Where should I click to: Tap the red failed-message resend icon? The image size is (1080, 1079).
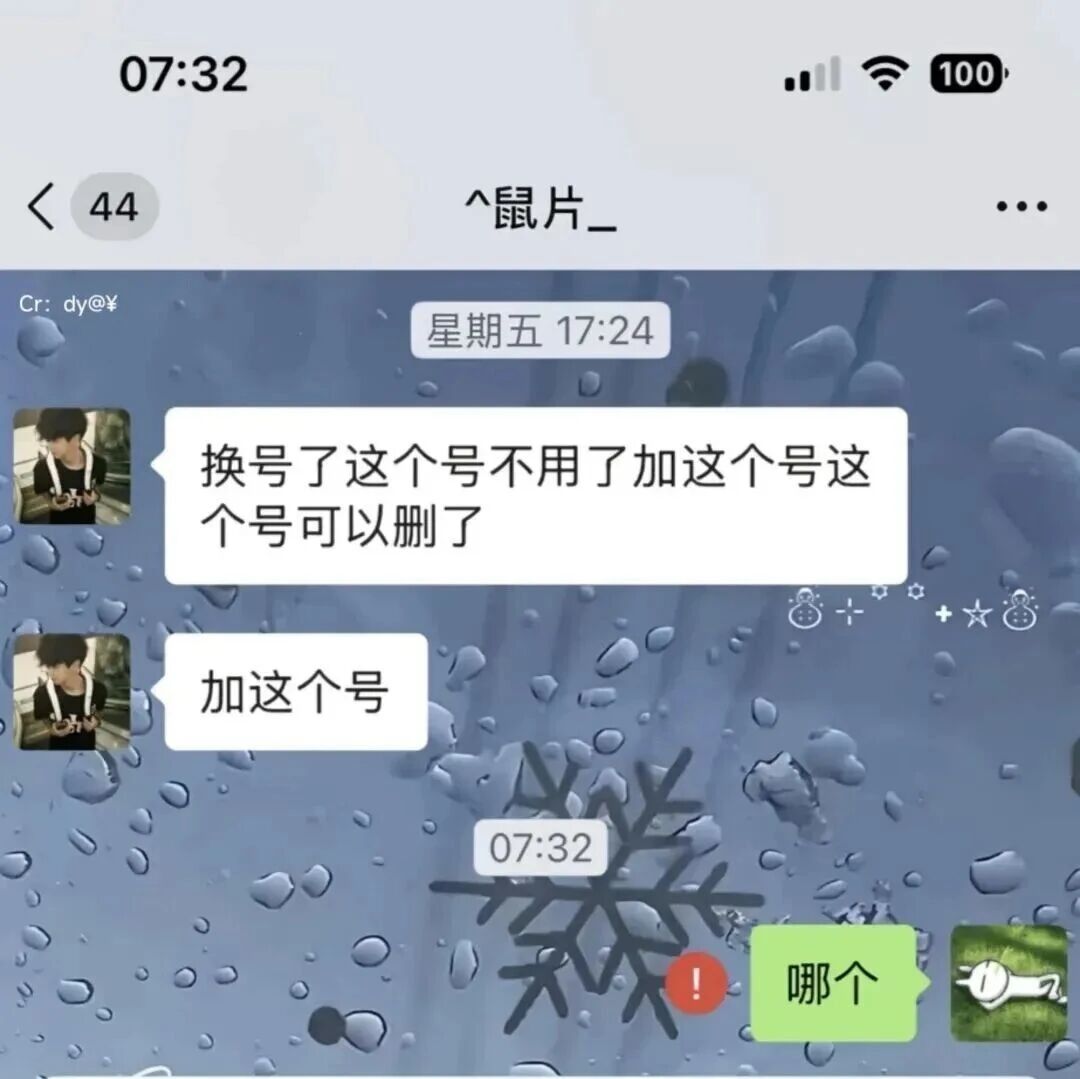[696, 984]
